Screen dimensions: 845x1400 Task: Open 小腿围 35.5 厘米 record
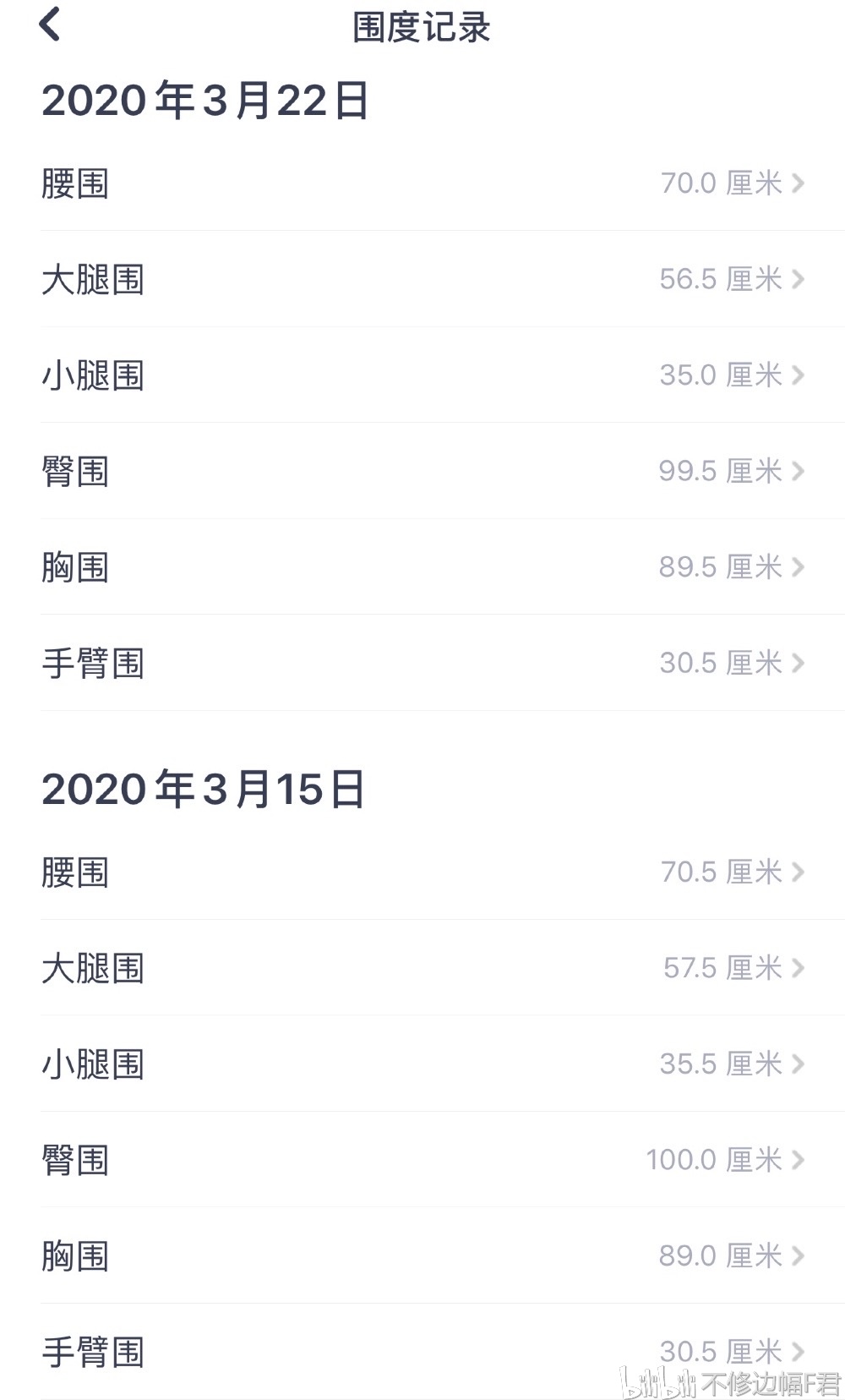(422, 1064)
